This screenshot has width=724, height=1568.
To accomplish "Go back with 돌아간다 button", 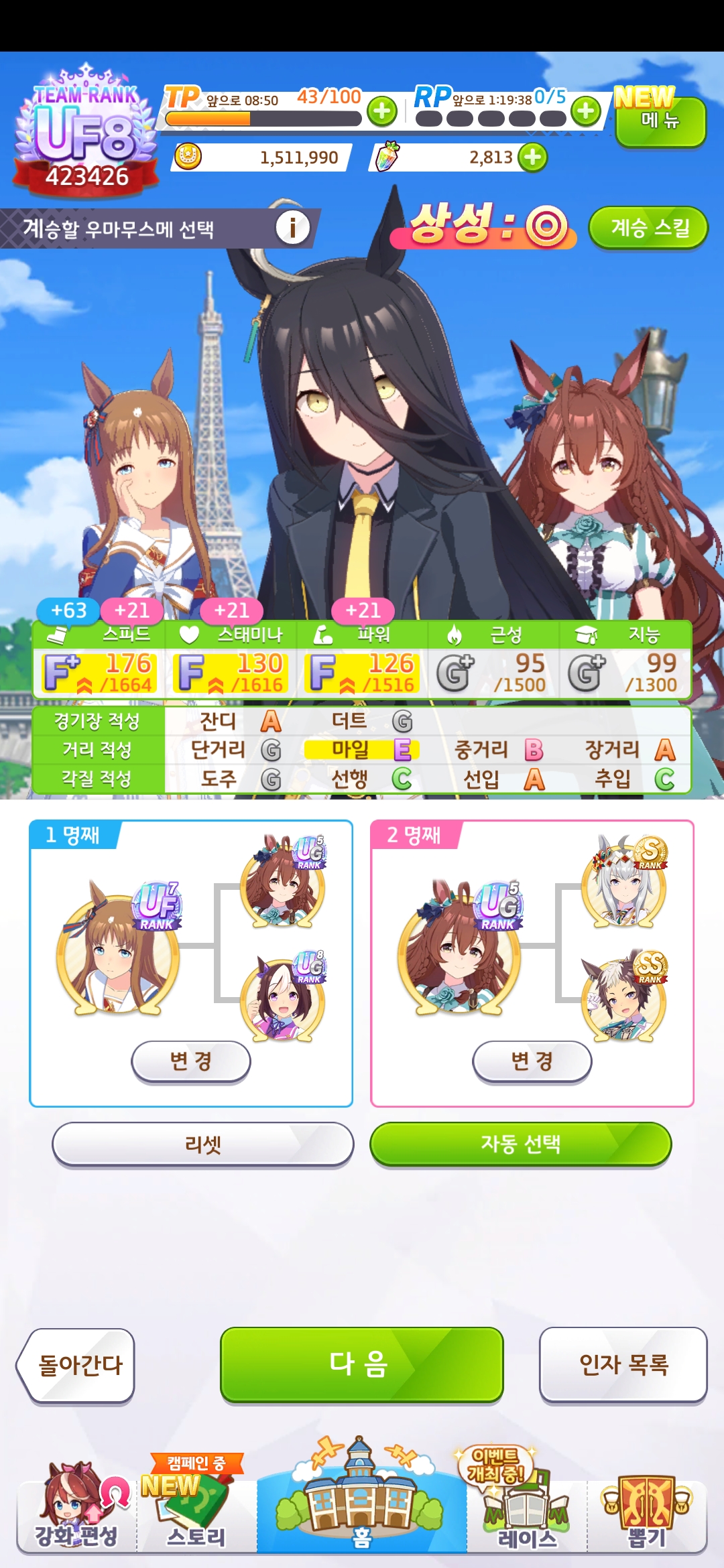I will pyautogui.click(x=78, y=1365).
